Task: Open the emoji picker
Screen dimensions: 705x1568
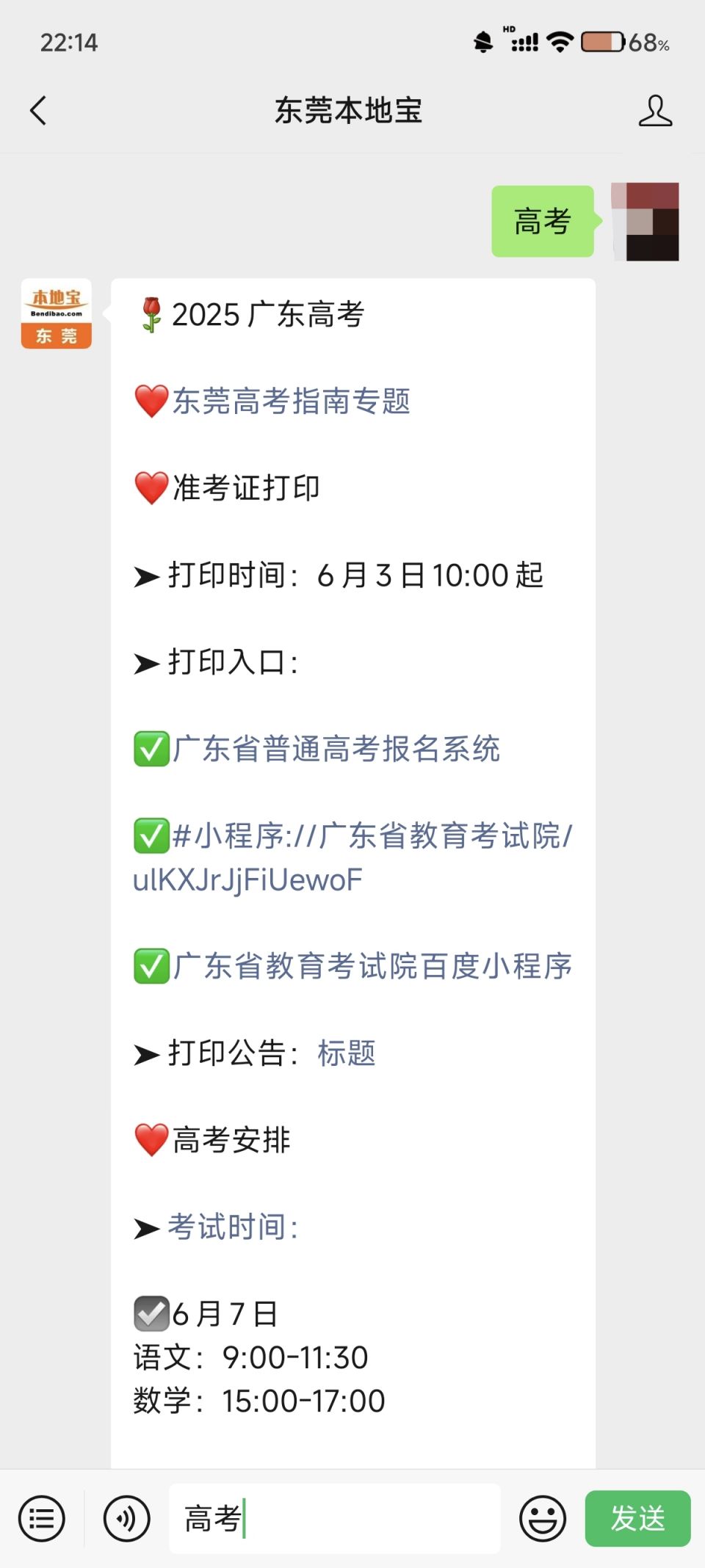Action: (543, 1518)
